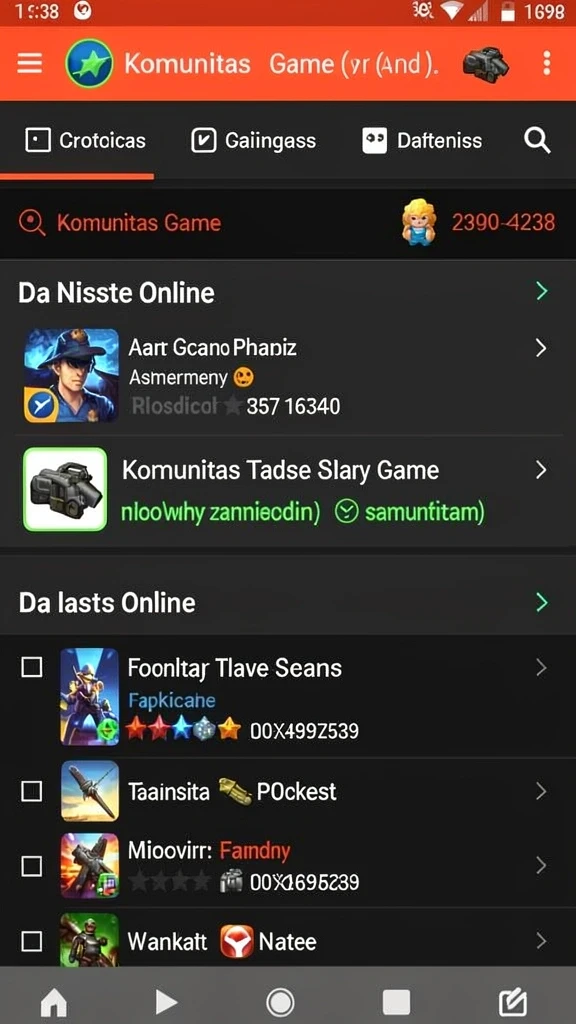Open the hamburger drawer menu
Screen dimensions: 576x1024
[29, 63]
